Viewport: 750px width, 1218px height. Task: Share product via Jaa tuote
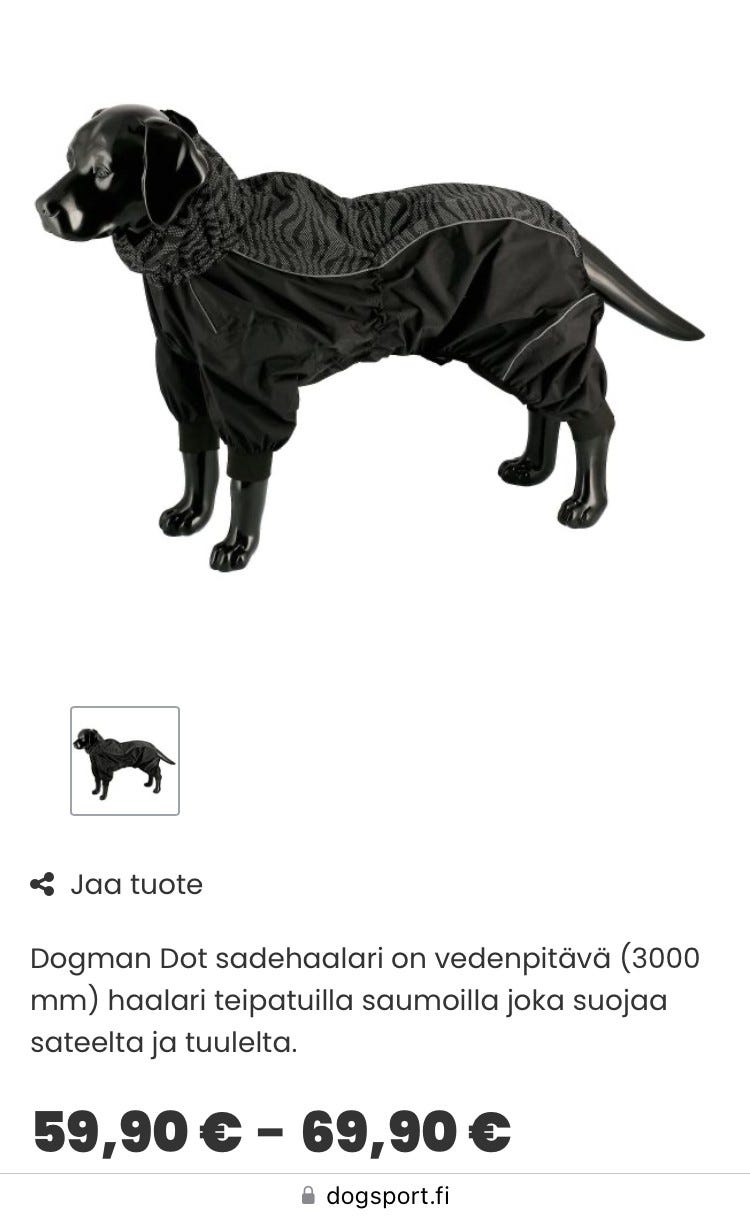pyautogui.click(x=117, y=885)
